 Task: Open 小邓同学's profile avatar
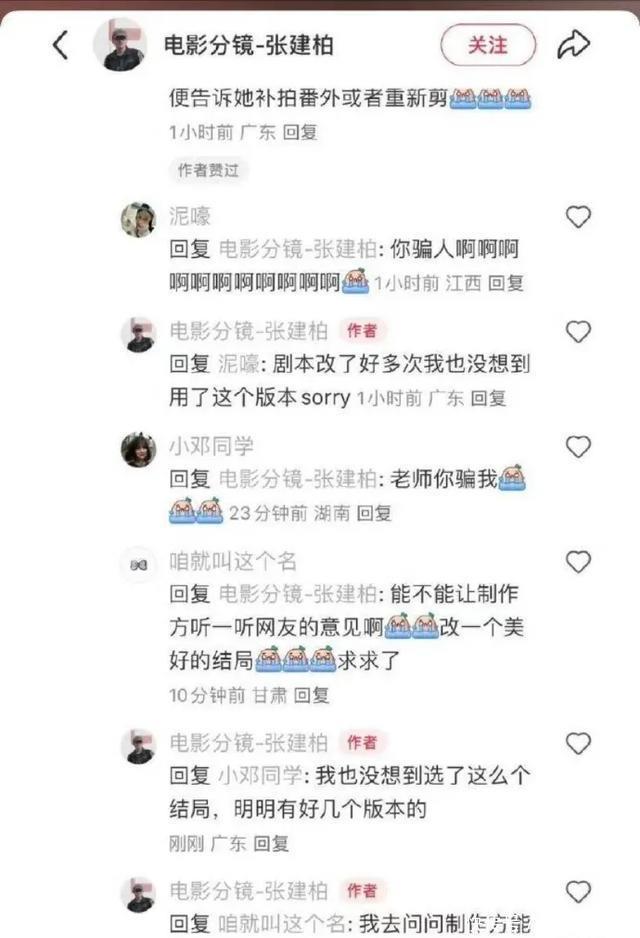138,449
